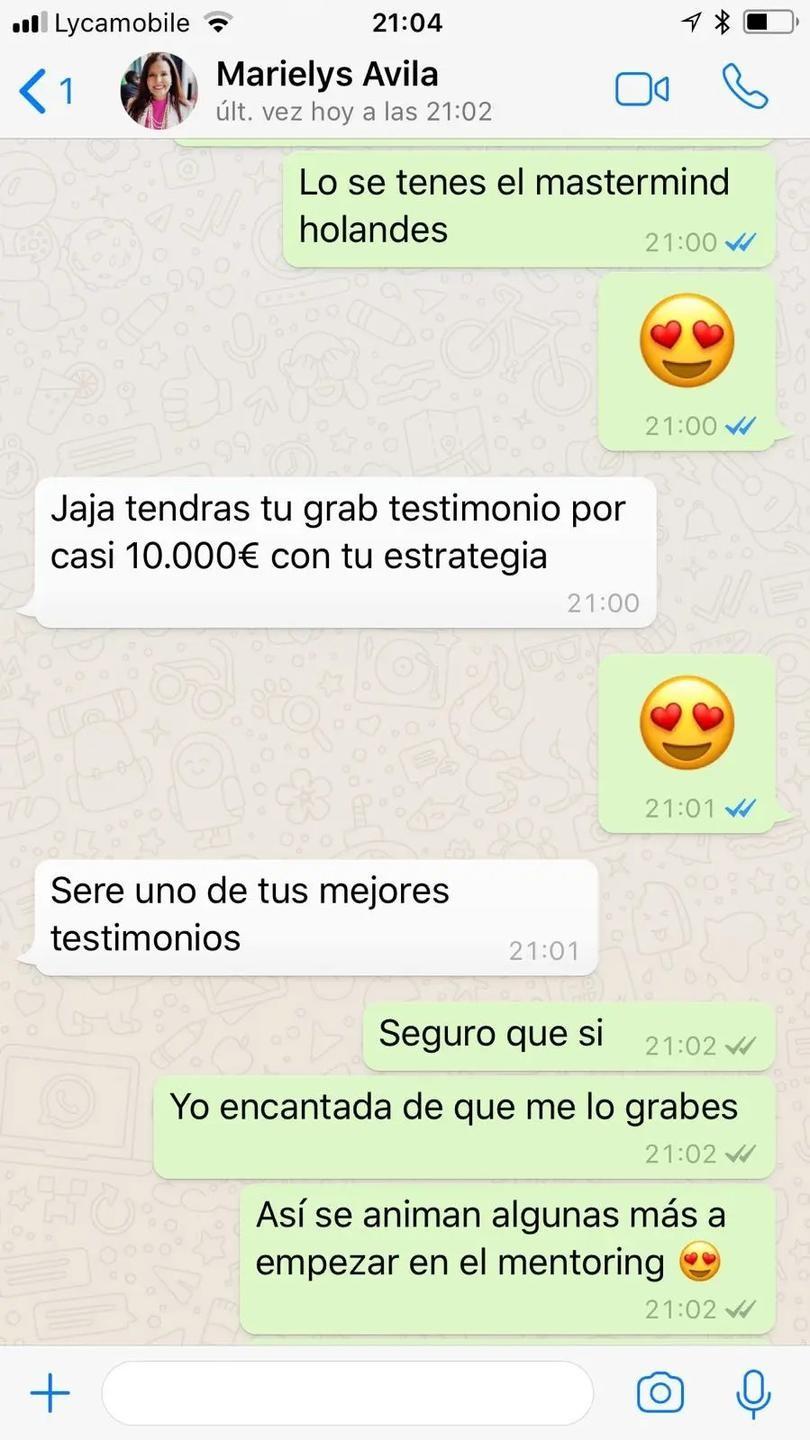Open Marielys Avila's contact info
Viewport: 810px width, 1440px height.
click(326, 90)
